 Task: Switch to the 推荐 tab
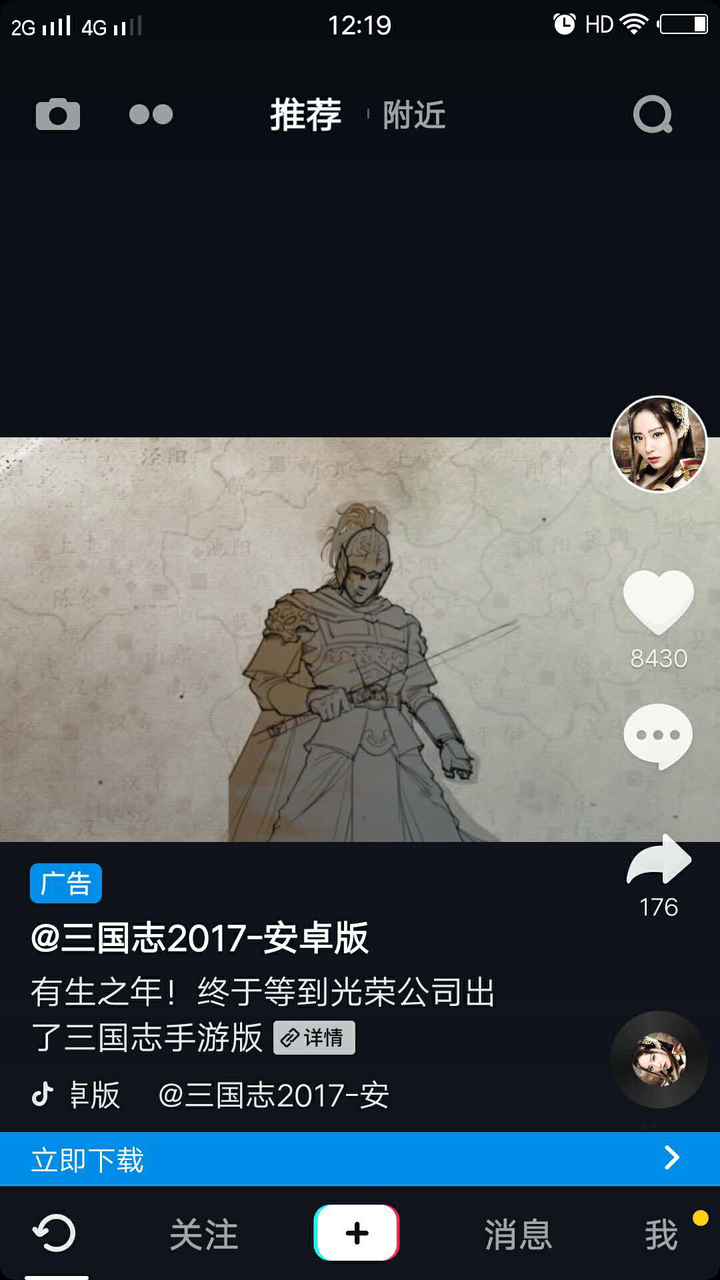pyautogui.click(x=305, y=115)
